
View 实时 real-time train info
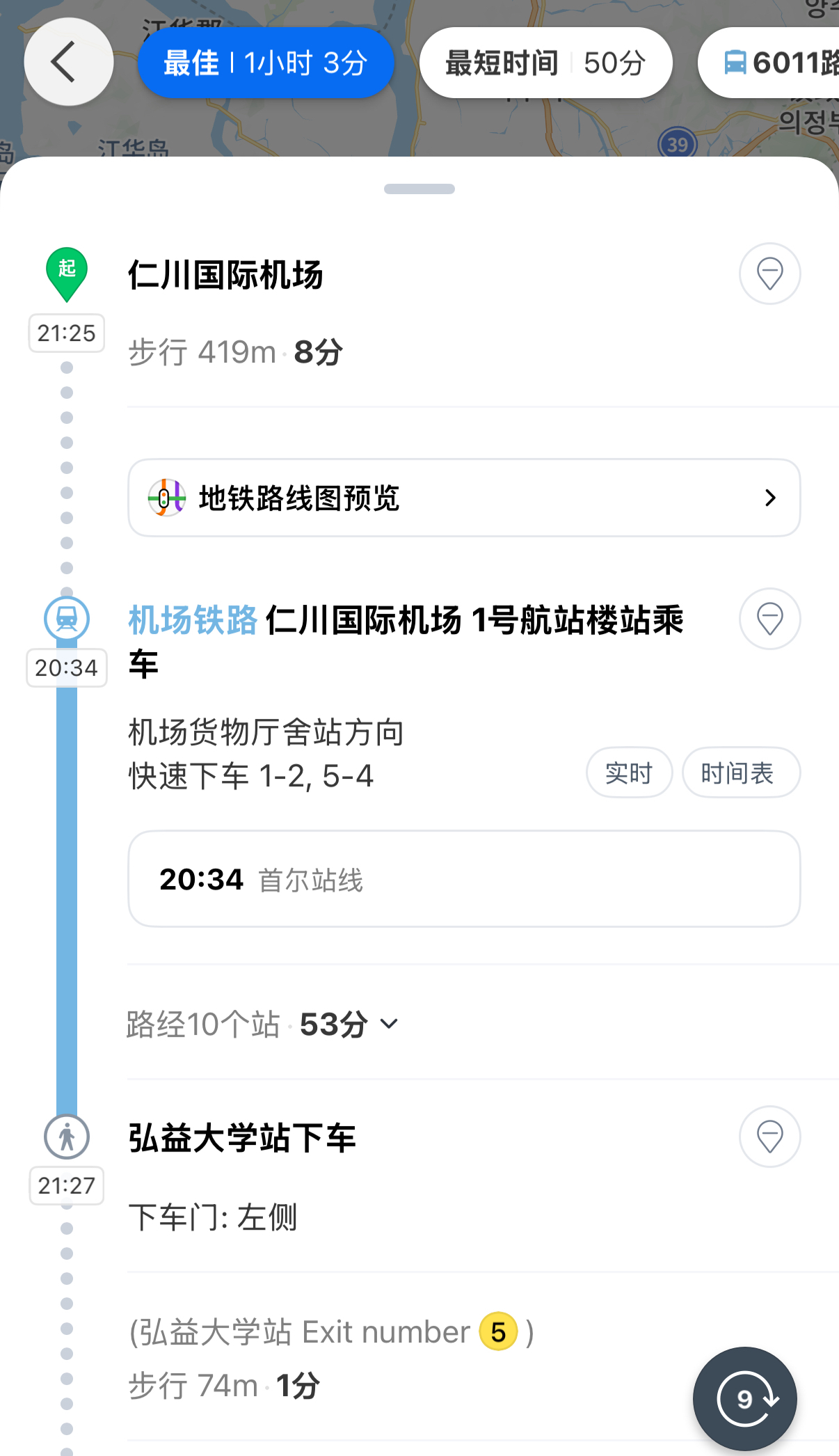pyautogui.click(x=629, y=773)
